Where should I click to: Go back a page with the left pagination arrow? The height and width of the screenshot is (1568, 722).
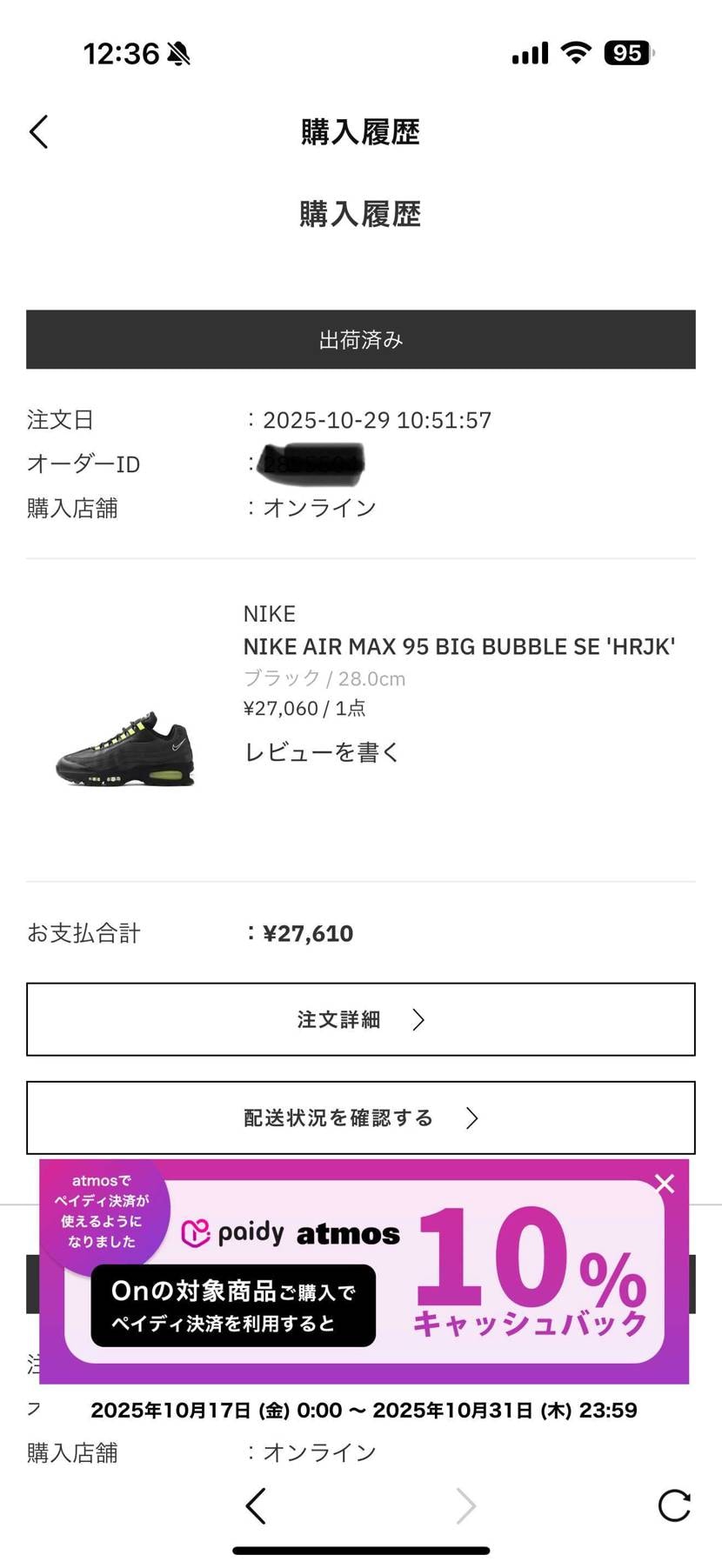click(256, 1505)
